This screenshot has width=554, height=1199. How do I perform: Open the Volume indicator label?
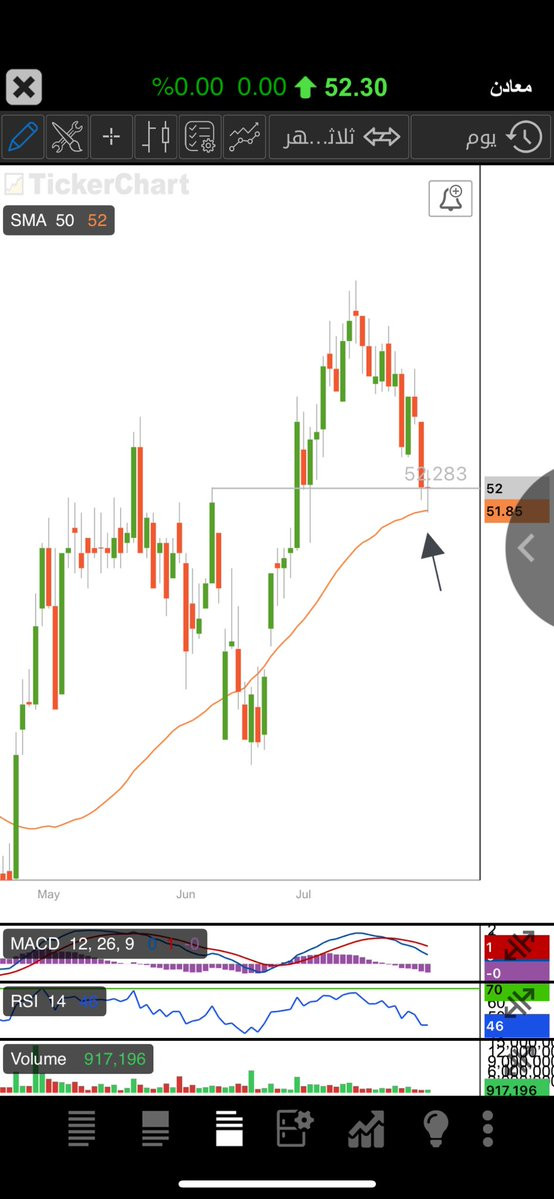coord(78,1059)
